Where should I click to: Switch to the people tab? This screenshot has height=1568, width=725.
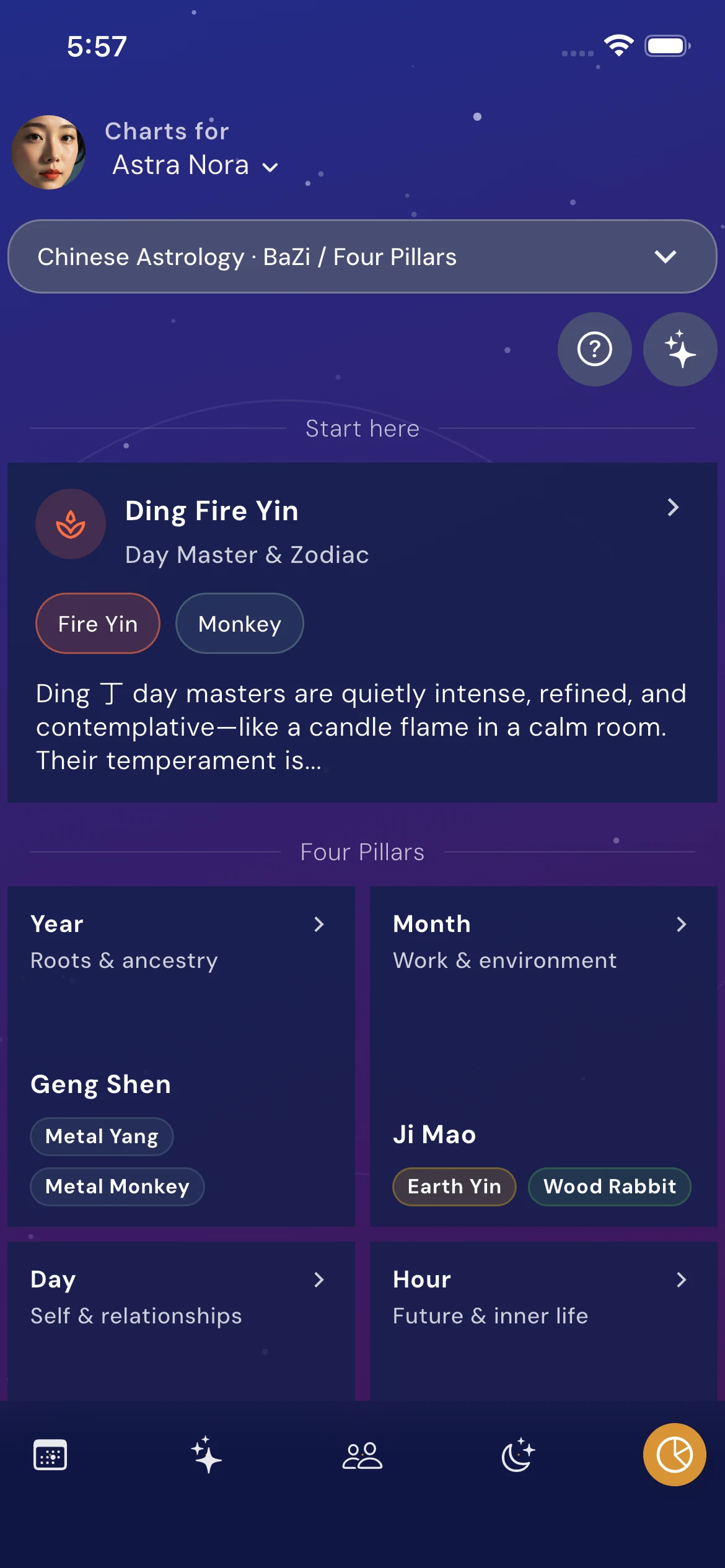click(362, 1455)
